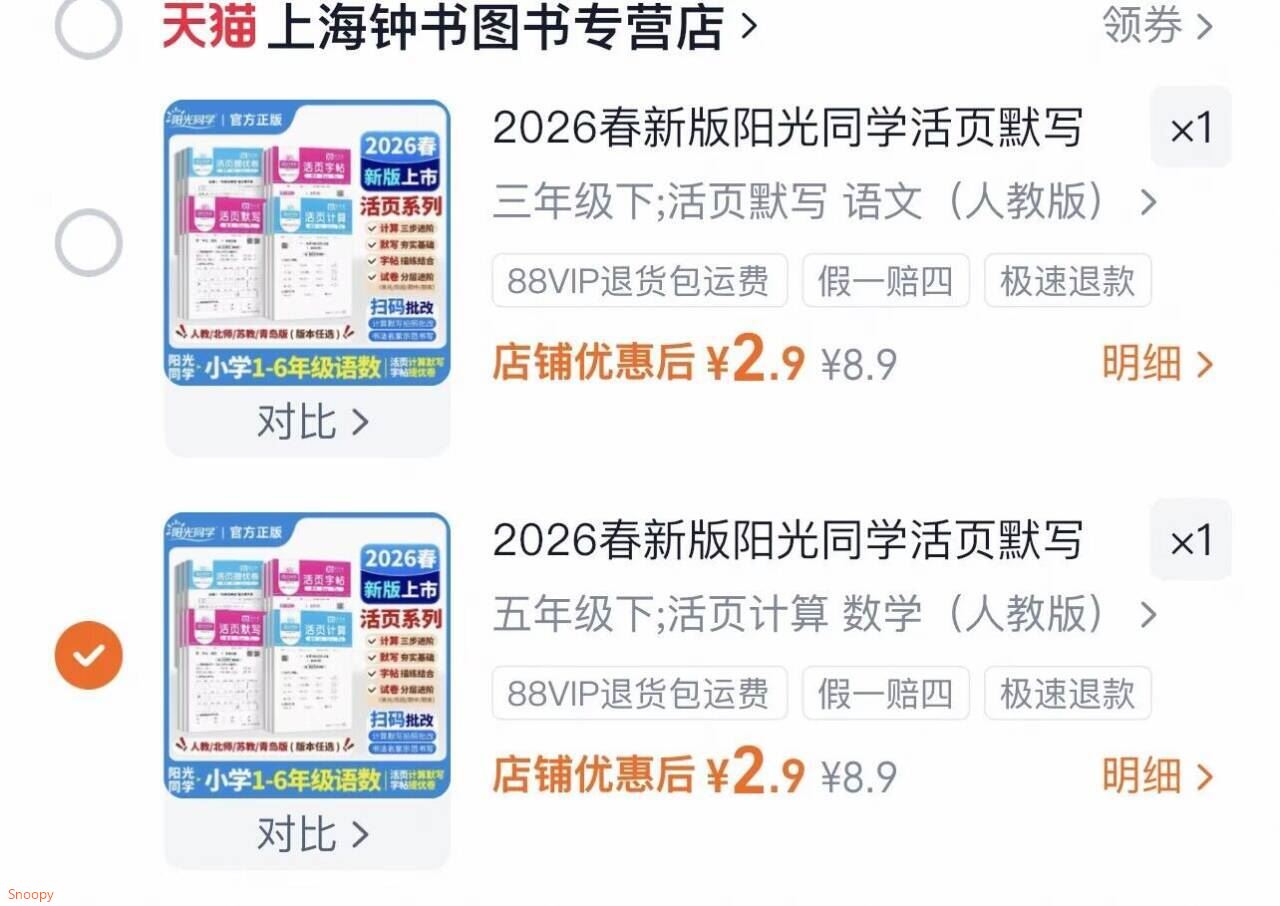
Task: Adjust ×1 quantity for 五年级下 数学 item
Action: [1190, 541]
